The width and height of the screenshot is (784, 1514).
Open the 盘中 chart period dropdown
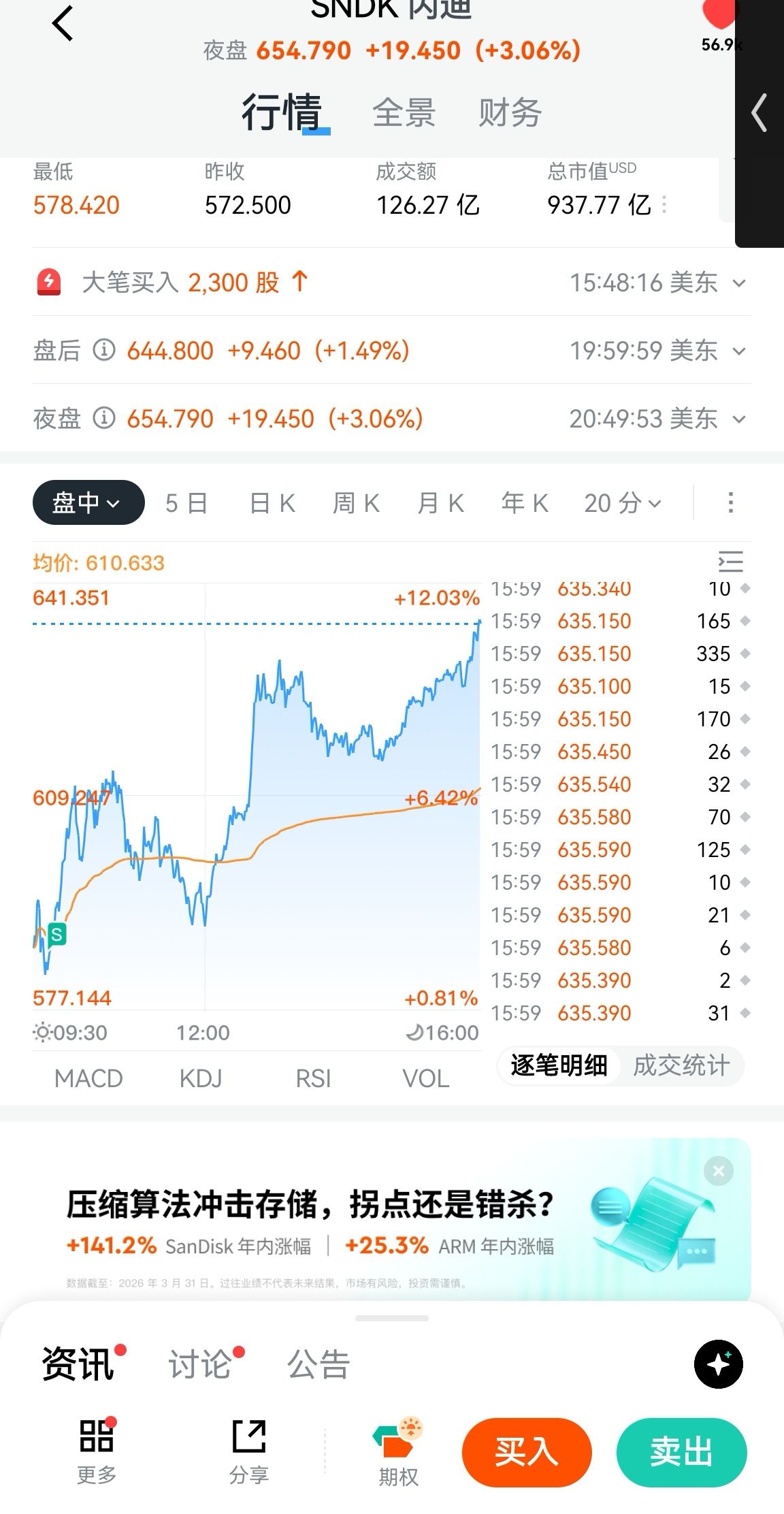(88, 503)
